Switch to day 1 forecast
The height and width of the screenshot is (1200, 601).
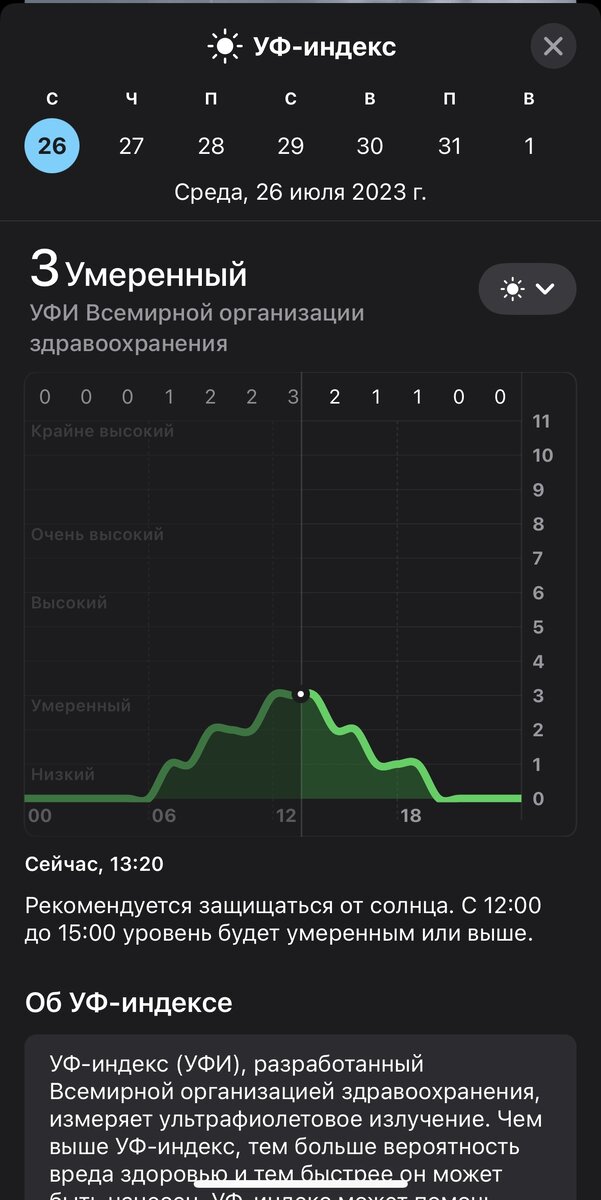click(x=529, y=146)
